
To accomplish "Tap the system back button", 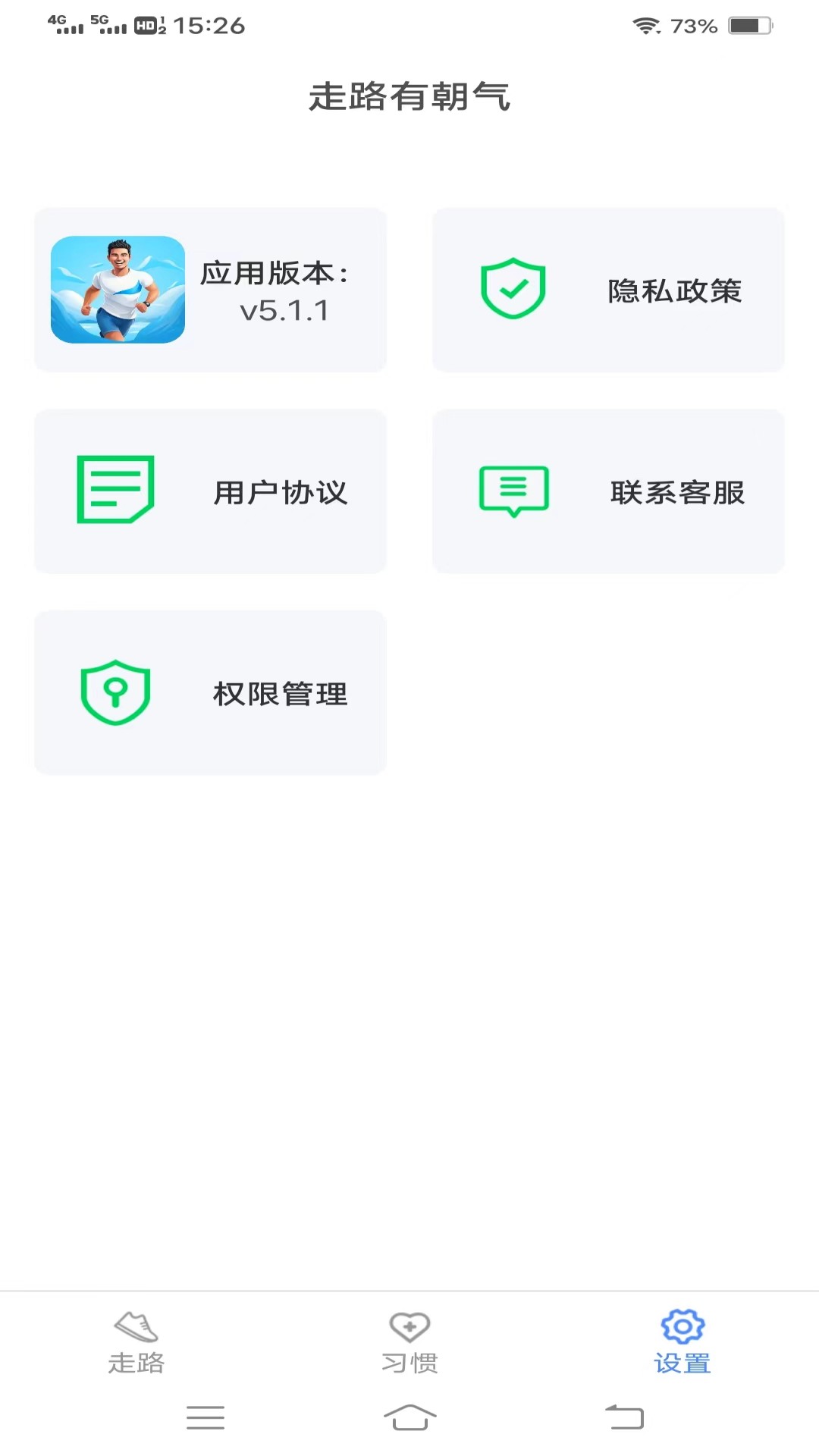I will pyautogui.click(x=624, y=1417).
